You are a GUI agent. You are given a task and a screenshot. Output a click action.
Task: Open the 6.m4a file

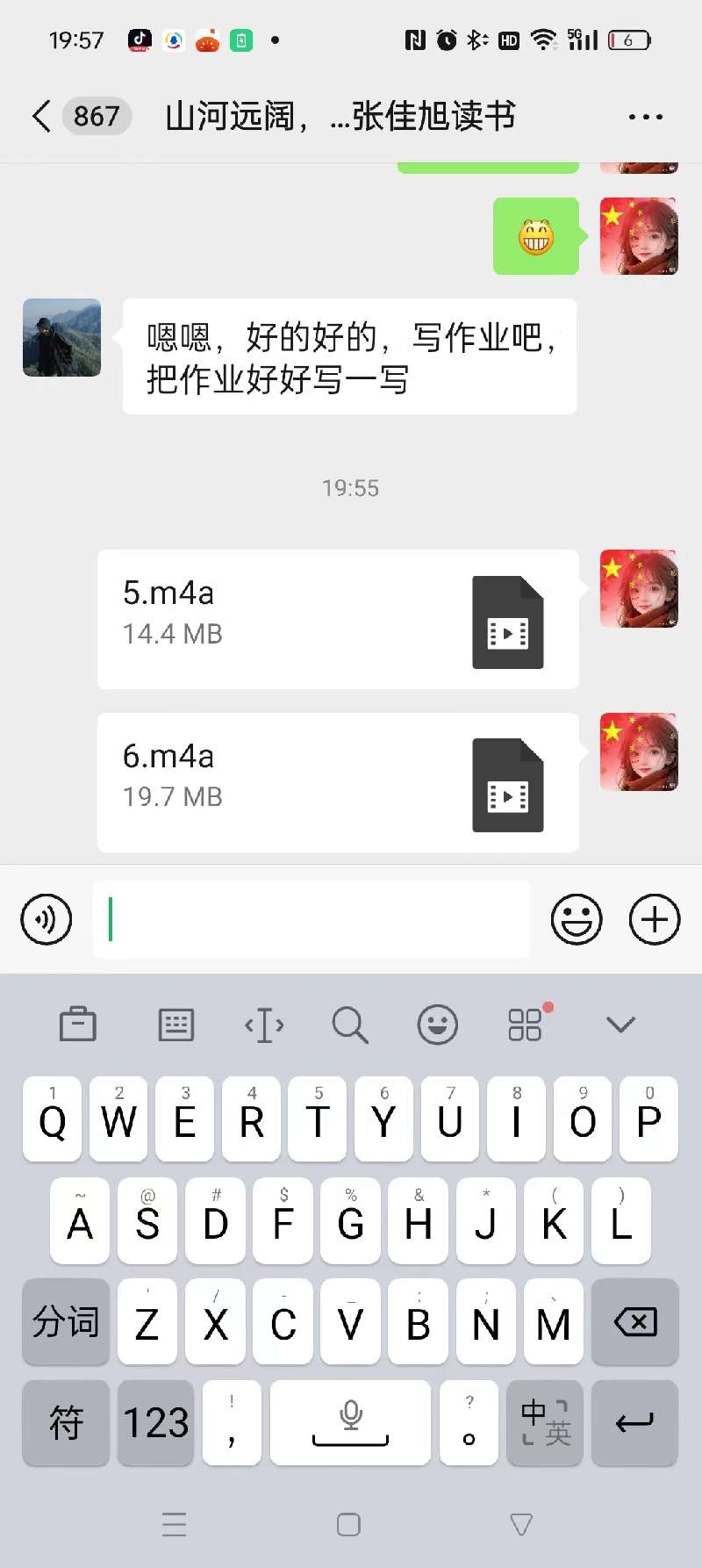coord(338,782)
